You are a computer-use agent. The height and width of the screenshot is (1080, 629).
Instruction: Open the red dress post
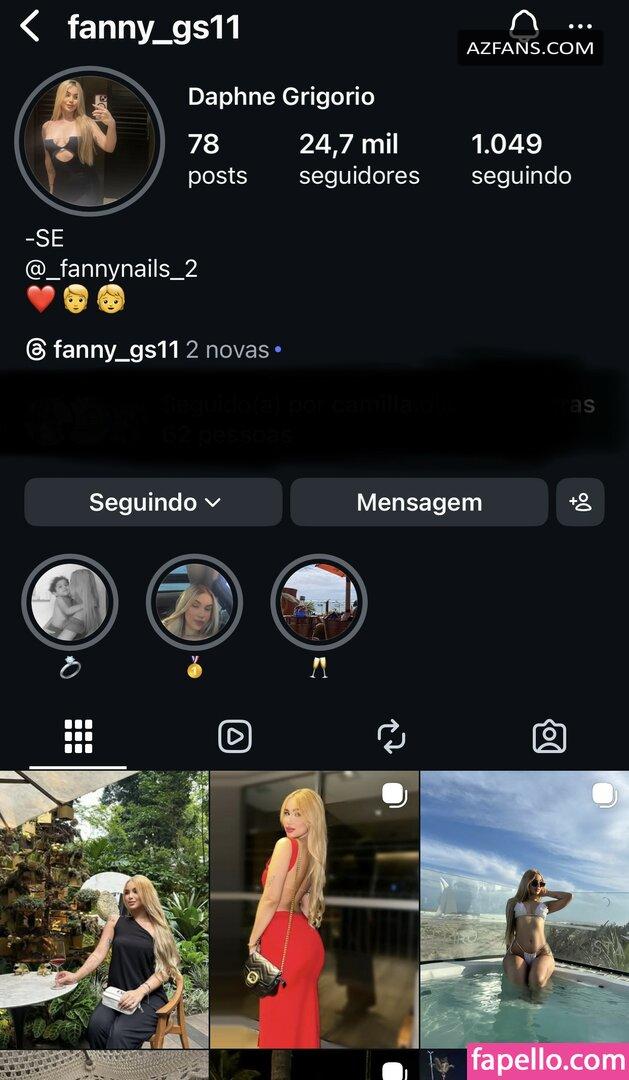[314, 908]
